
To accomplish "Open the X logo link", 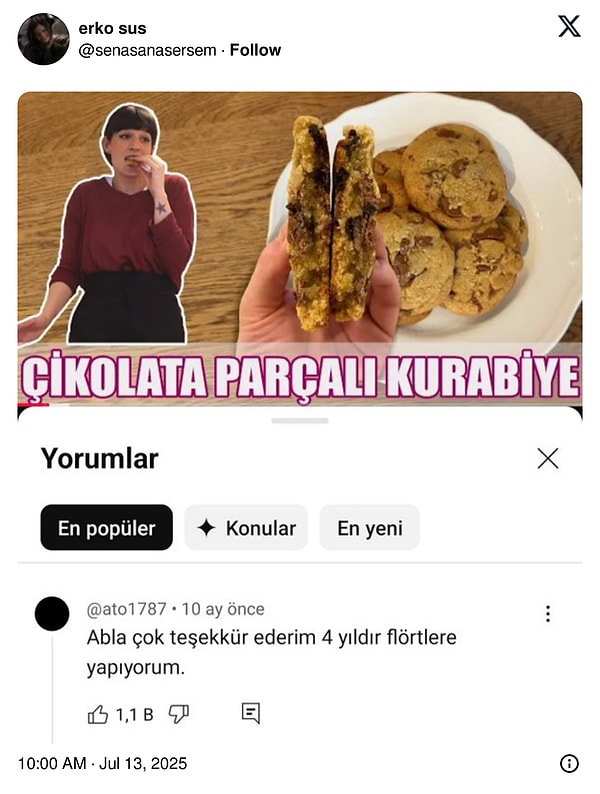I will click(569, 27).
